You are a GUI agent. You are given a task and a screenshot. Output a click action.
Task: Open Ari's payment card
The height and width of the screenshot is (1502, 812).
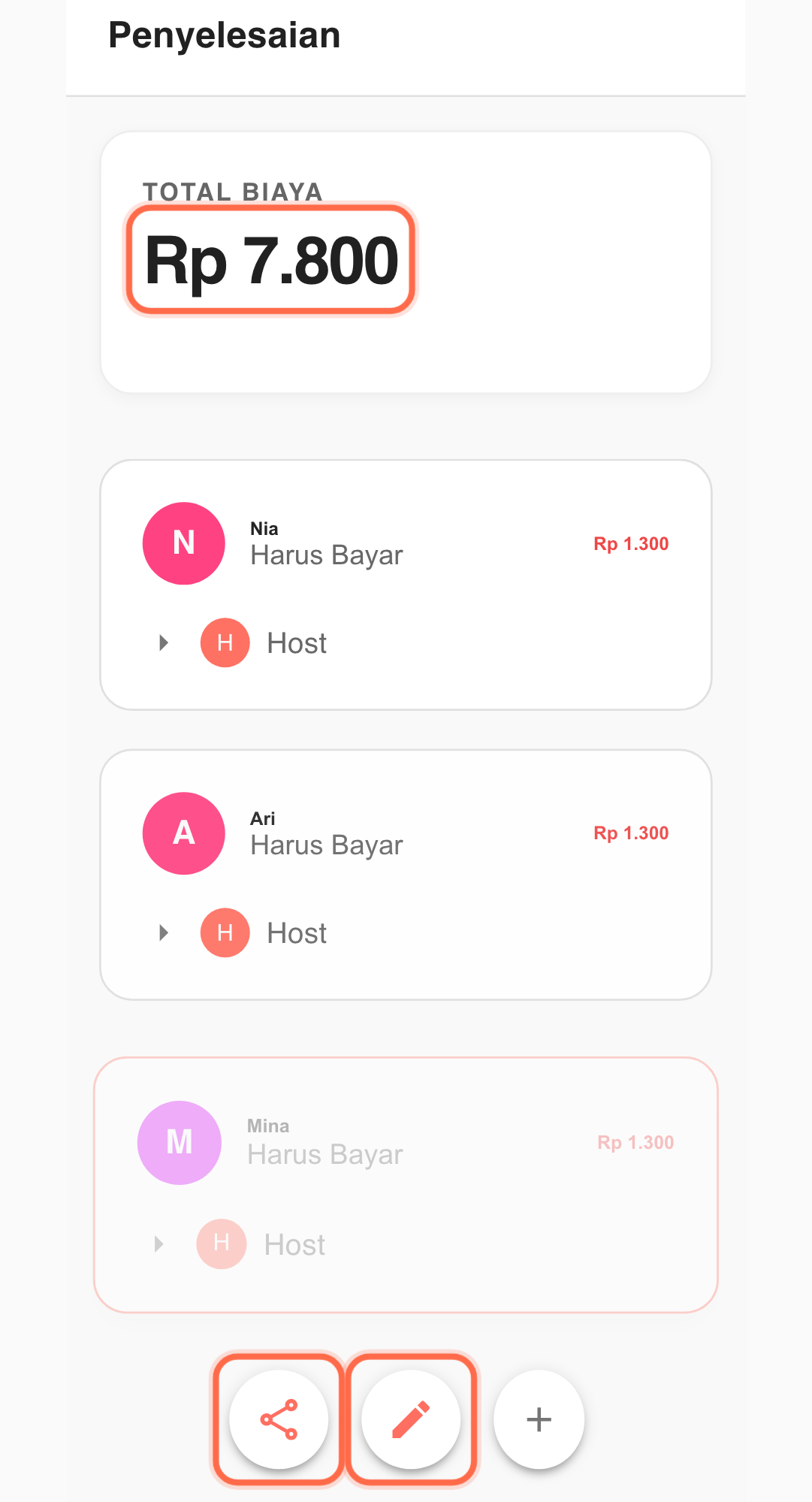pyautogui.click(x=406, y=833)
